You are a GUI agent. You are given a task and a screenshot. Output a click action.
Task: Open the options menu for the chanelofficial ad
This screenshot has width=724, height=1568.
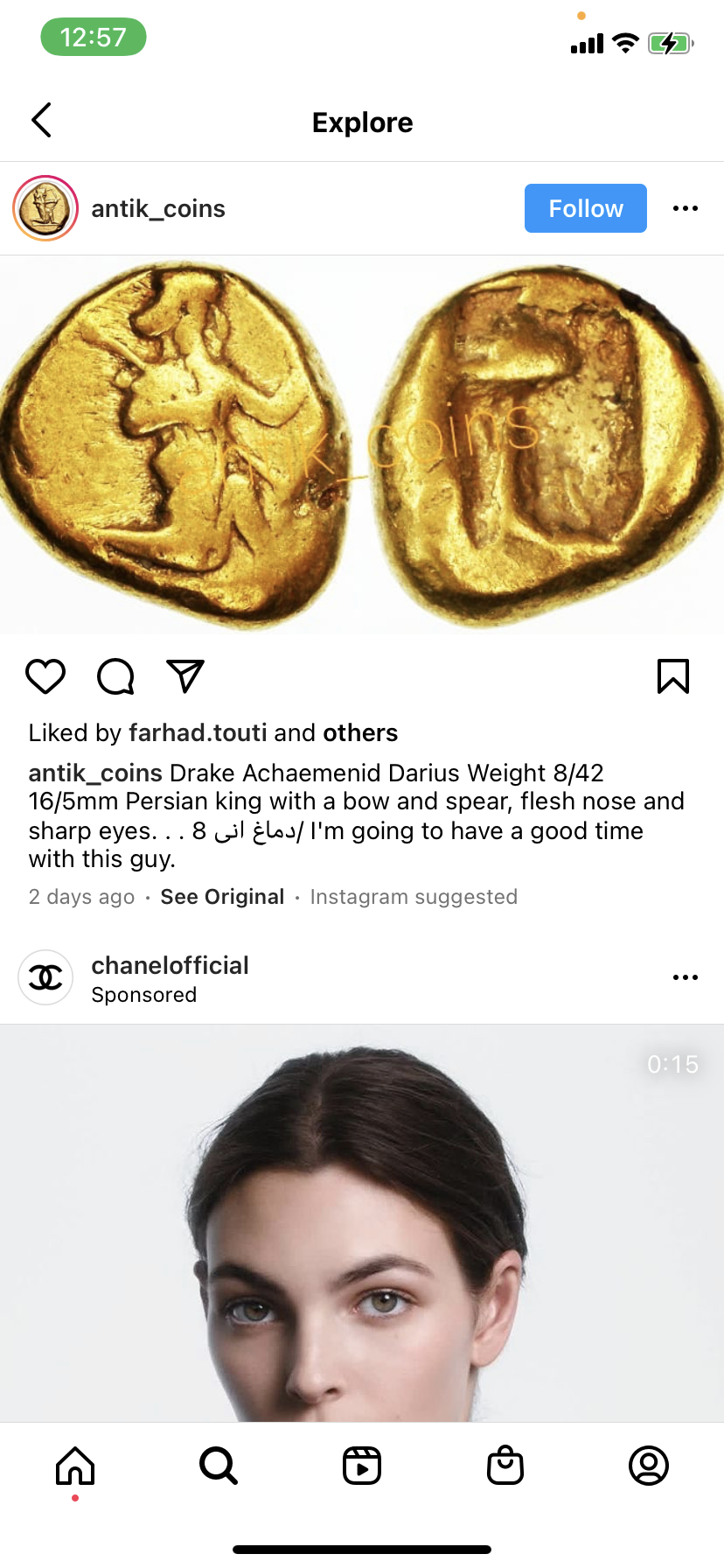(685, 977)
